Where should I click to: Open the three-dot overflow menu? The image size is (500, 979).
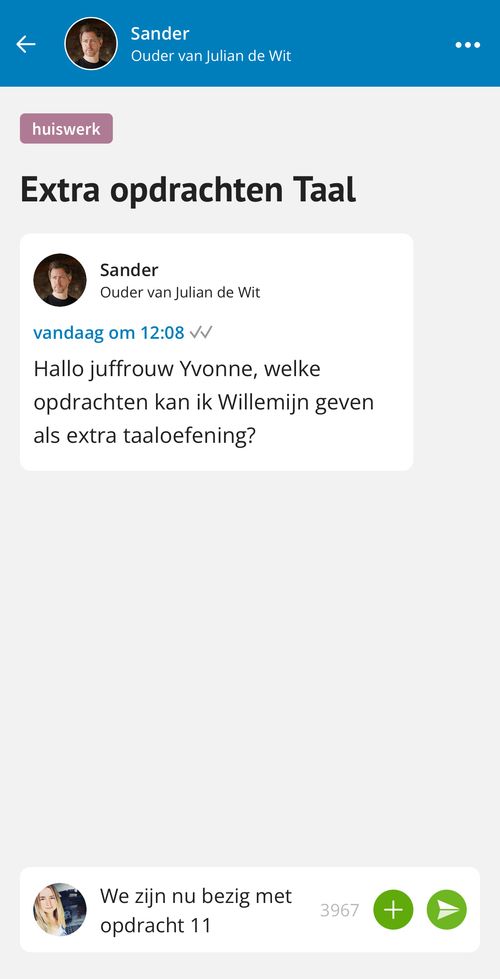coord(468,44)
